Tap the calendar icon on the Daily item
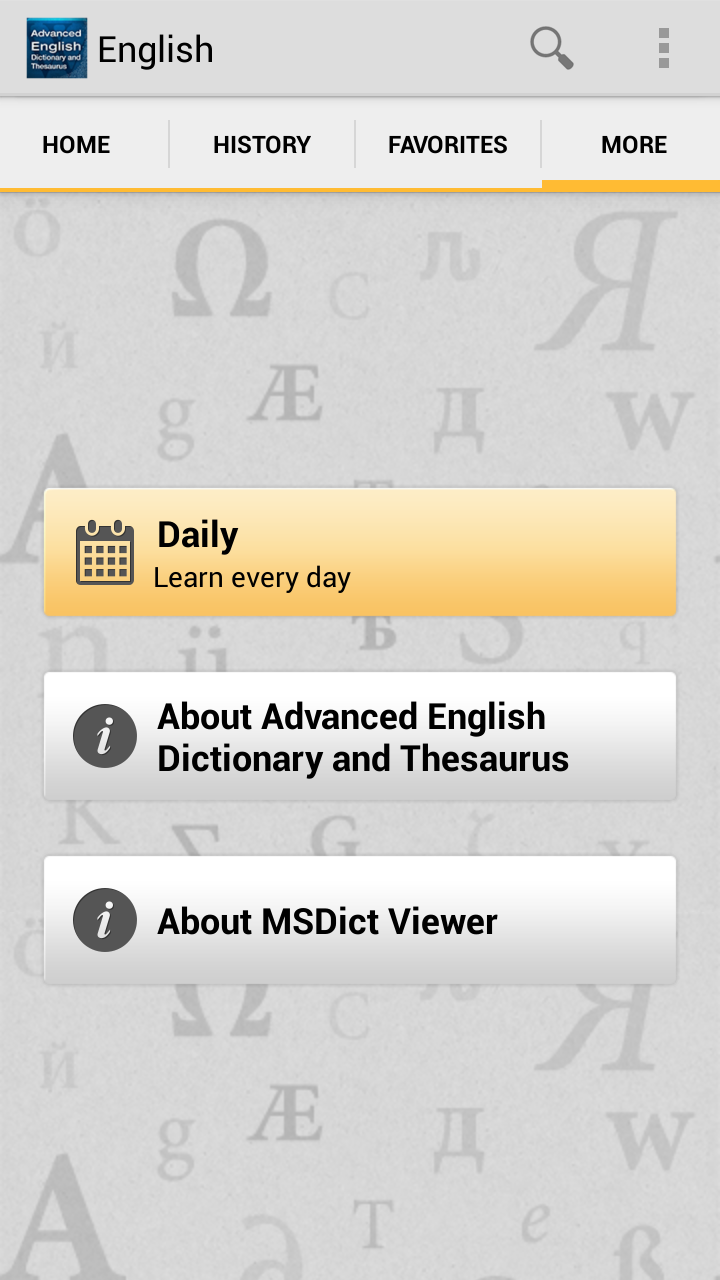Image resolution: width=720 pixels, height=1280 pixels. click(105, 551)
